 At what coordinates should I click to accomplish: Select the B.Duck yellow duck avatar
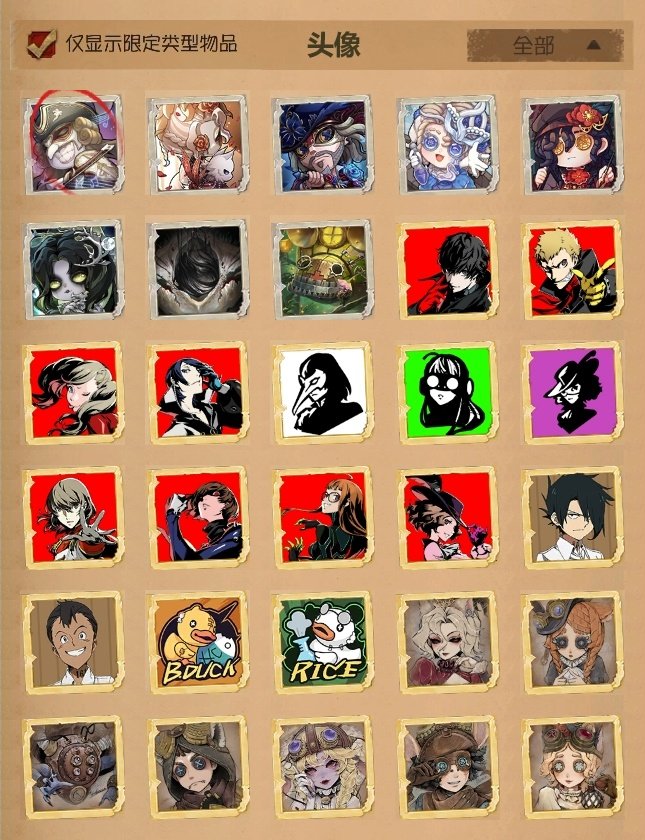click(196, 640)
